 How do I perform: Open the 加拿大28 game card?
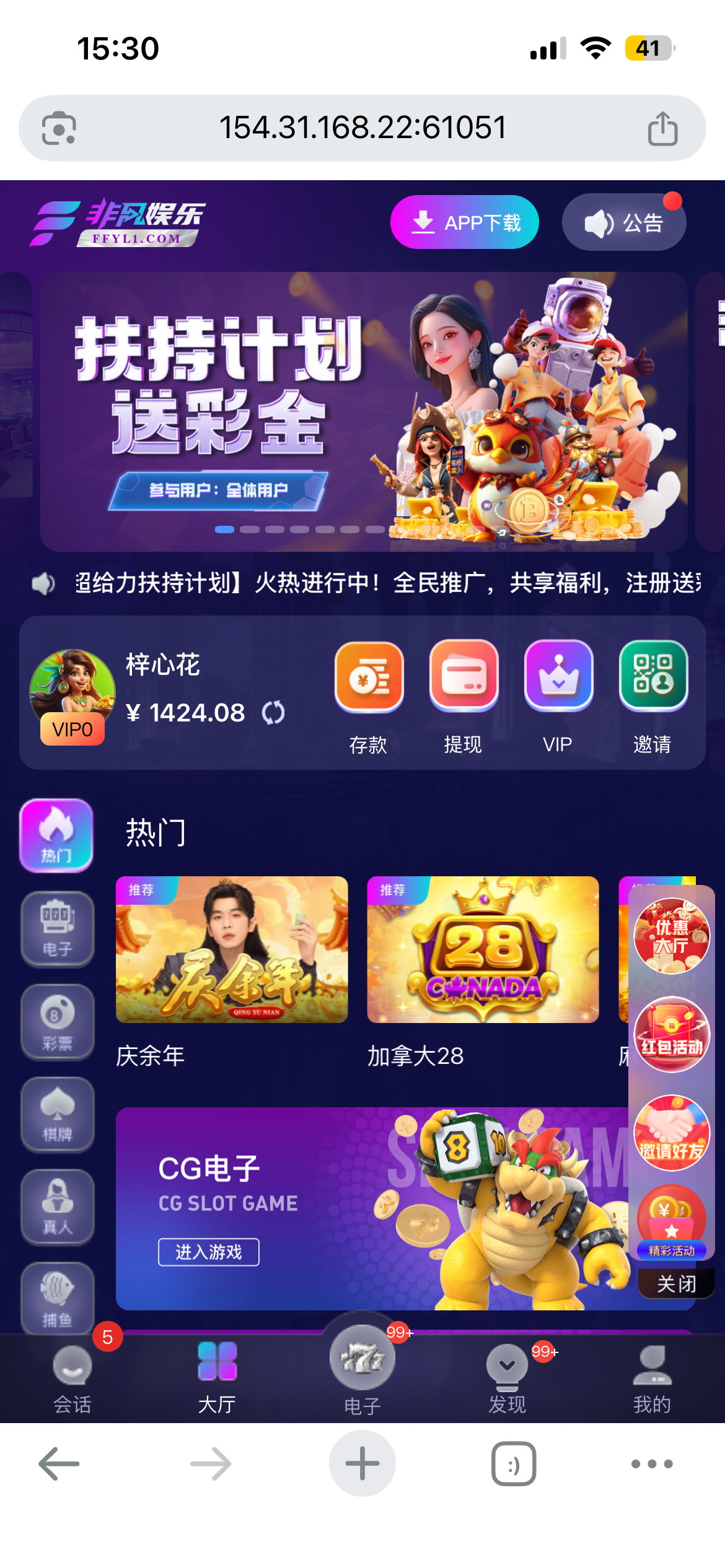[483, 950]
